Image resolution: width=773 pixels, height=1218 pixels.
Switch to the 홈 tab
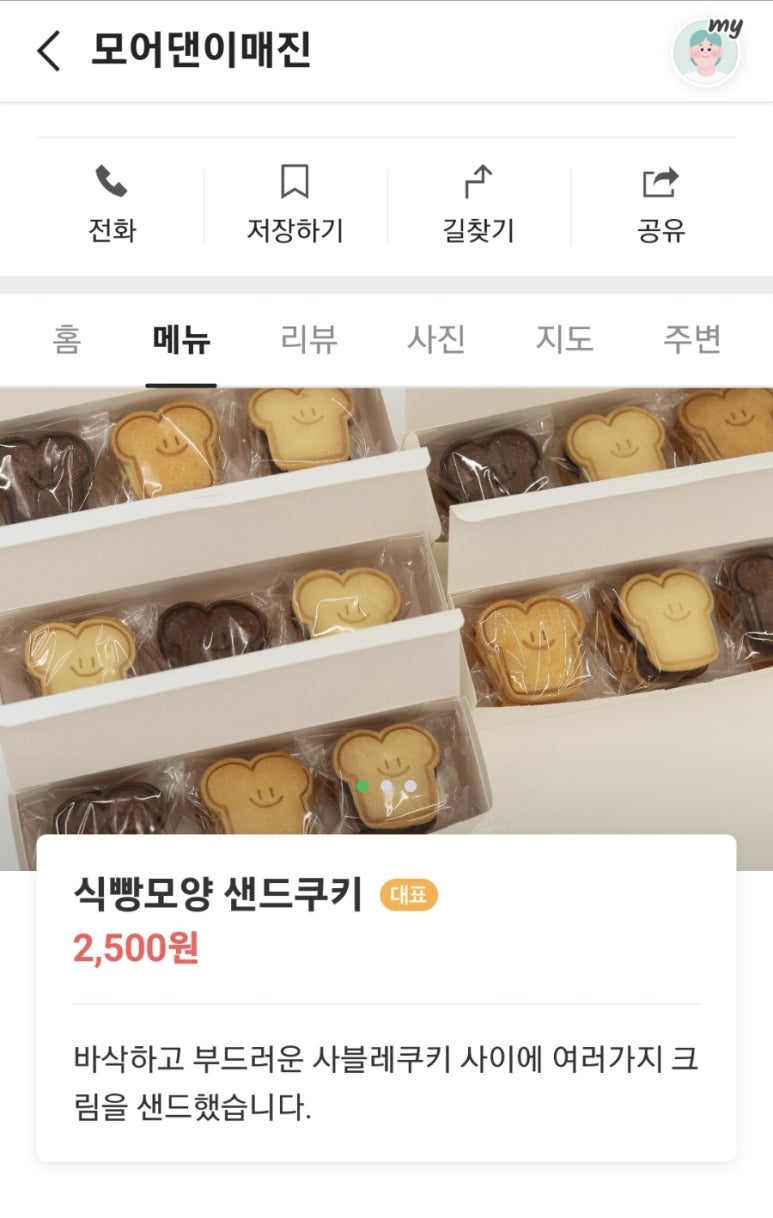[66, 340]
